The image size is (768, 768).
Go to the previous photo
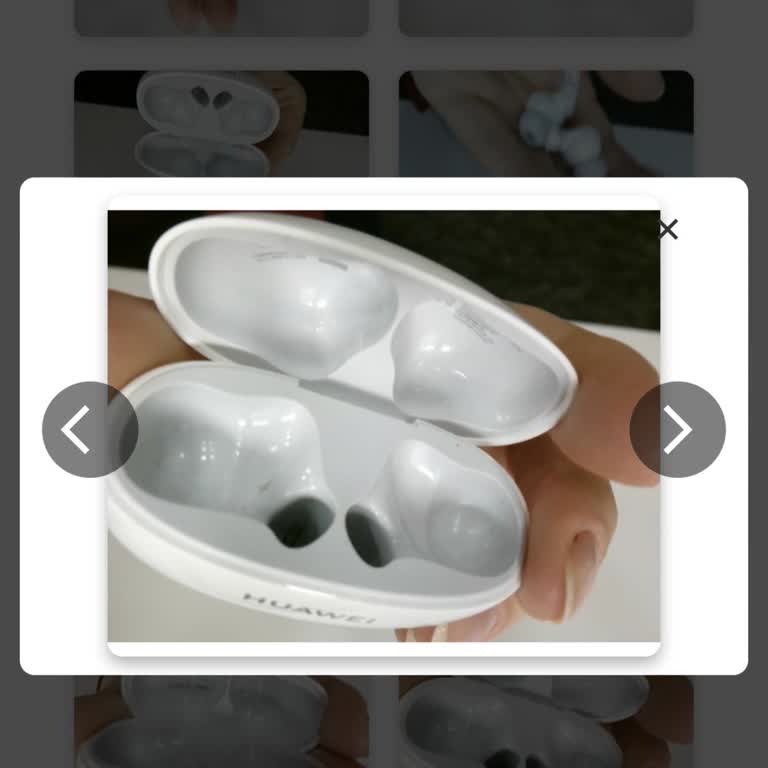point(90,429)
